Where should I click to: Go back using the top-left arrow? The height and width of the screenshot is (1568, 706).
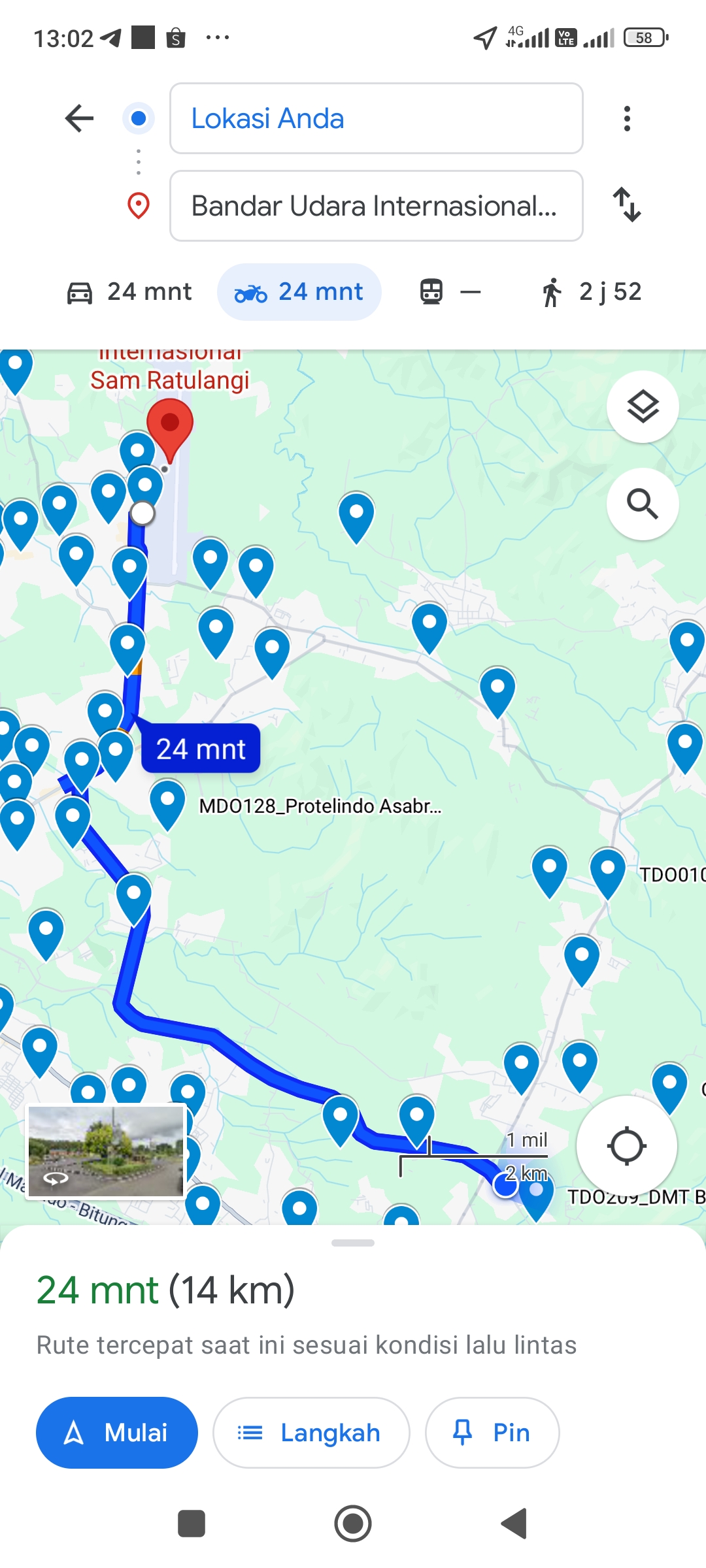[80, 118]
